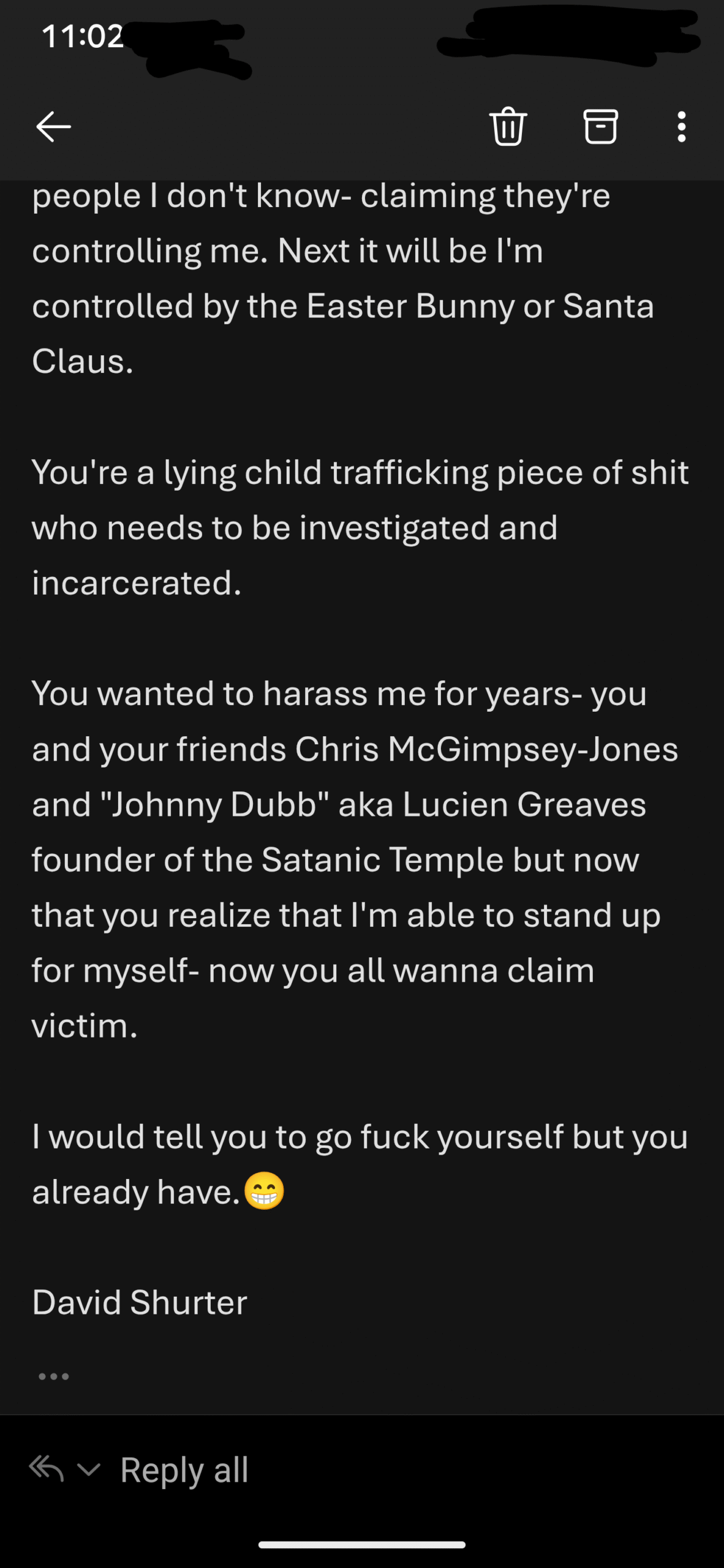The image size is (724, 1568).
Task: Delete this email with the trash icon
Action: 508,126
